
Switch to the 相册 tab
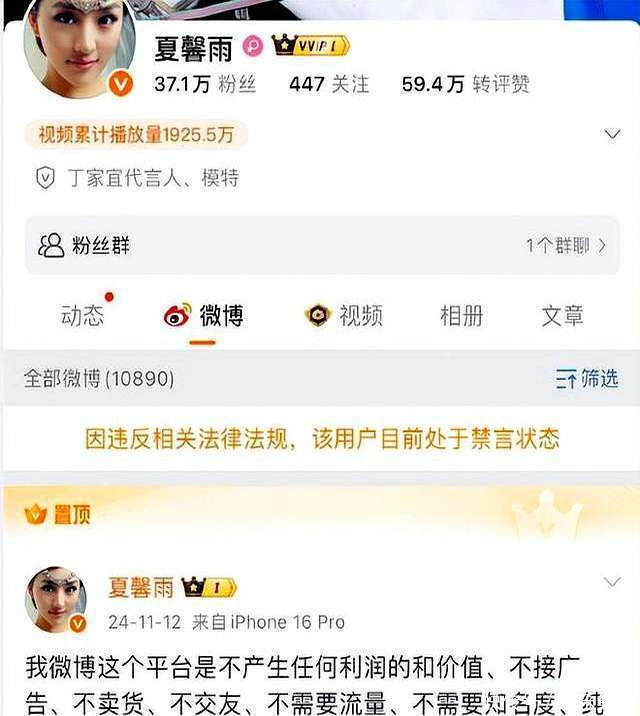point(461,316)
